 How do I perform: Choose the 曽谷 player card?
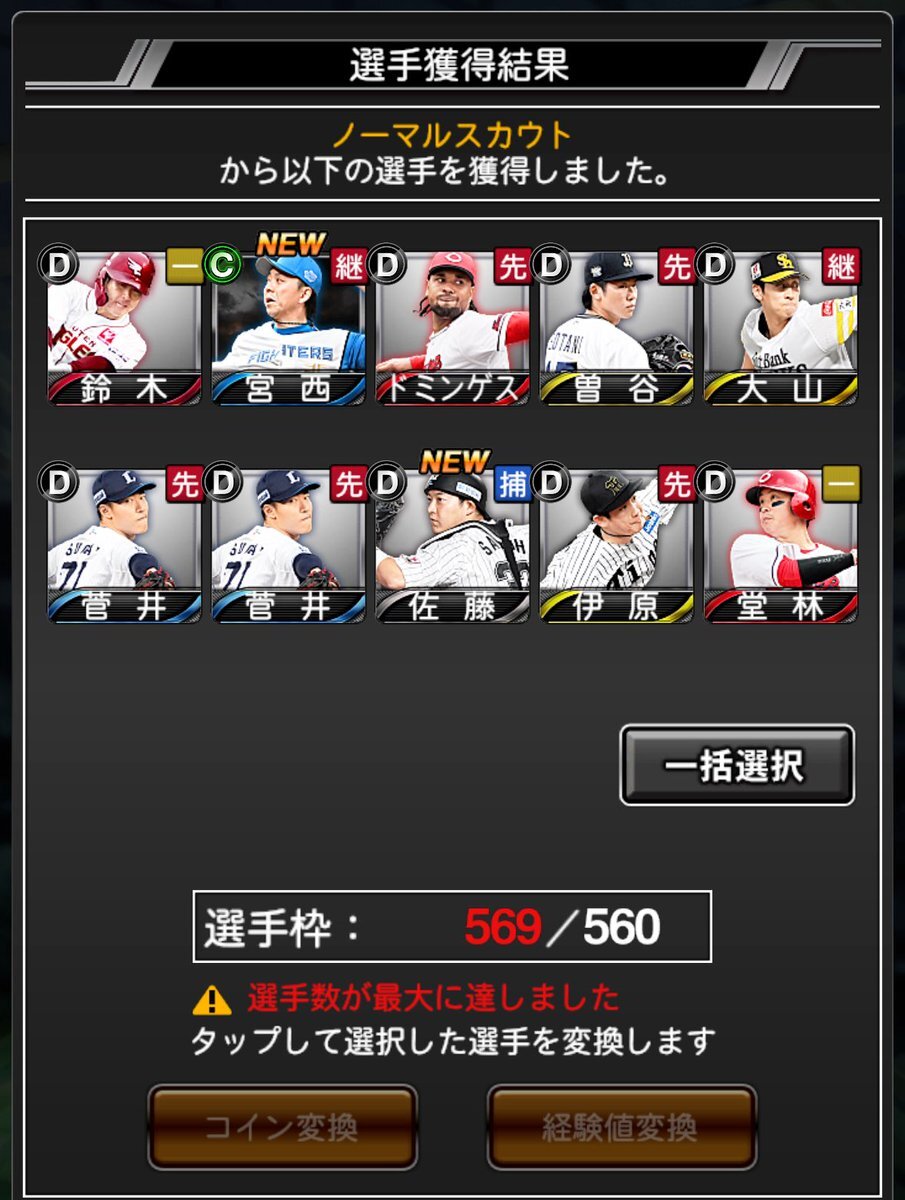tap(616, 328)
